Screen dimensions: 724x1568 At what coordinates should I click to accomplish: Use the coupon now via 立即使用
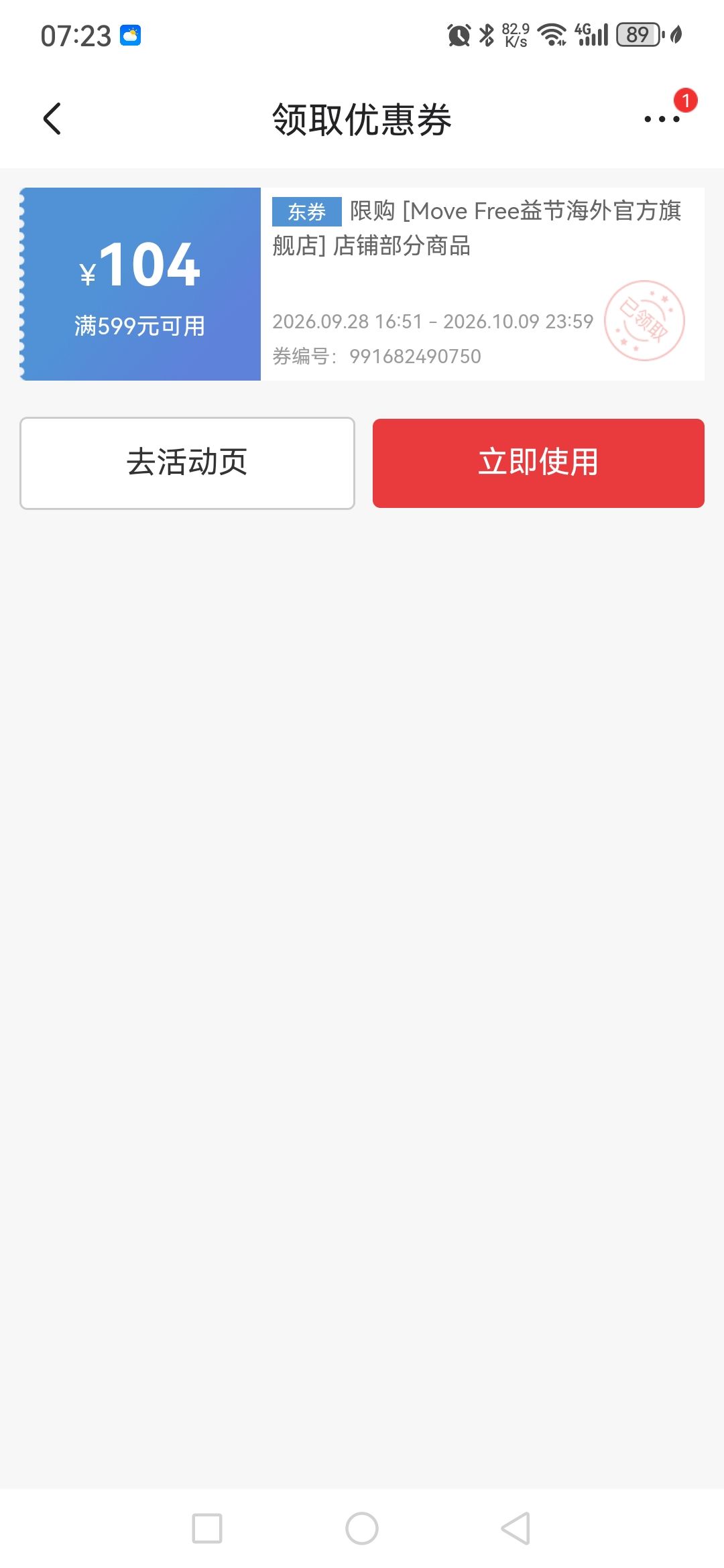[538, 463]
